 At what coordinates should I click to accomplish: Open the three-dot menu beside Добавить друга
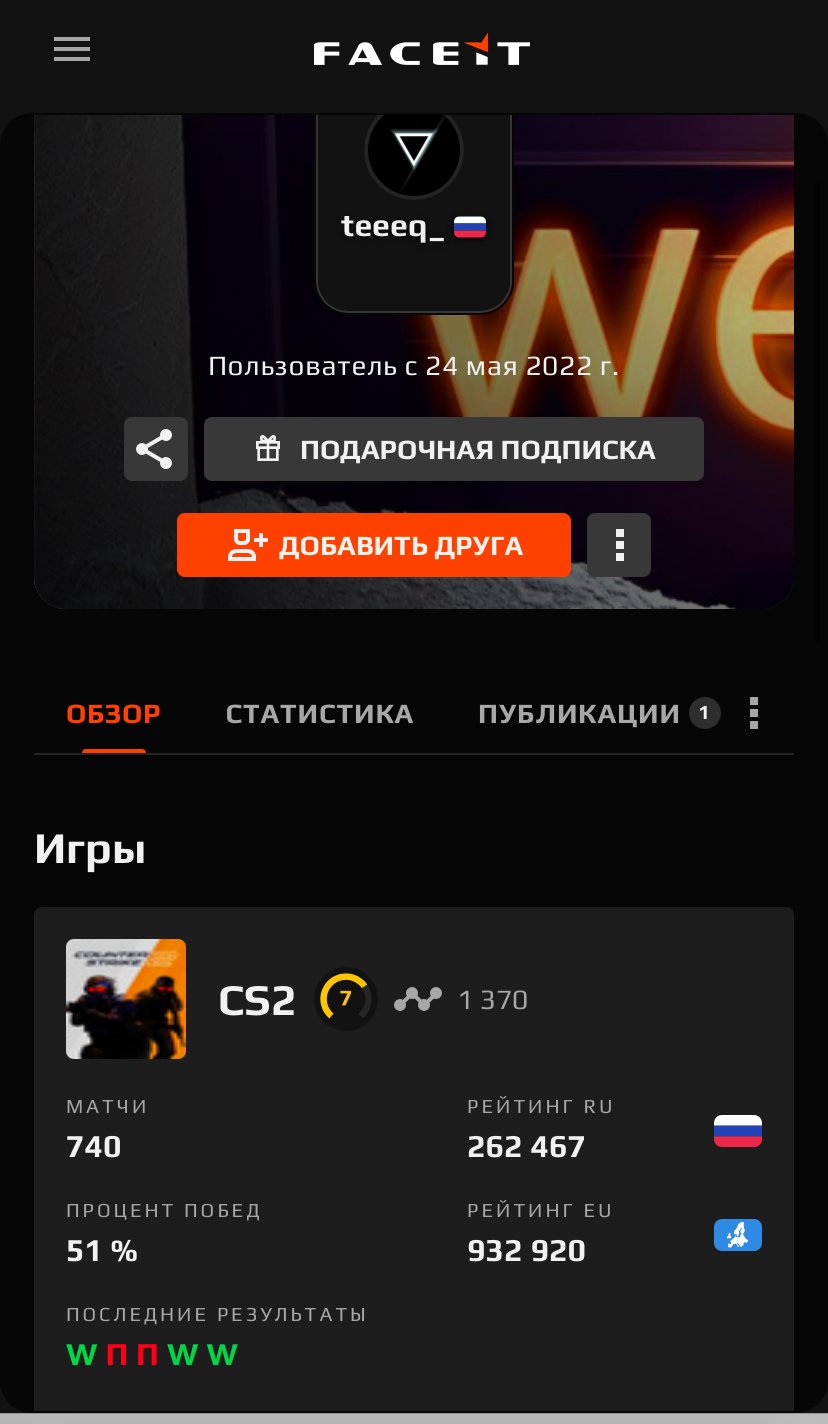(x=619, y=545)
